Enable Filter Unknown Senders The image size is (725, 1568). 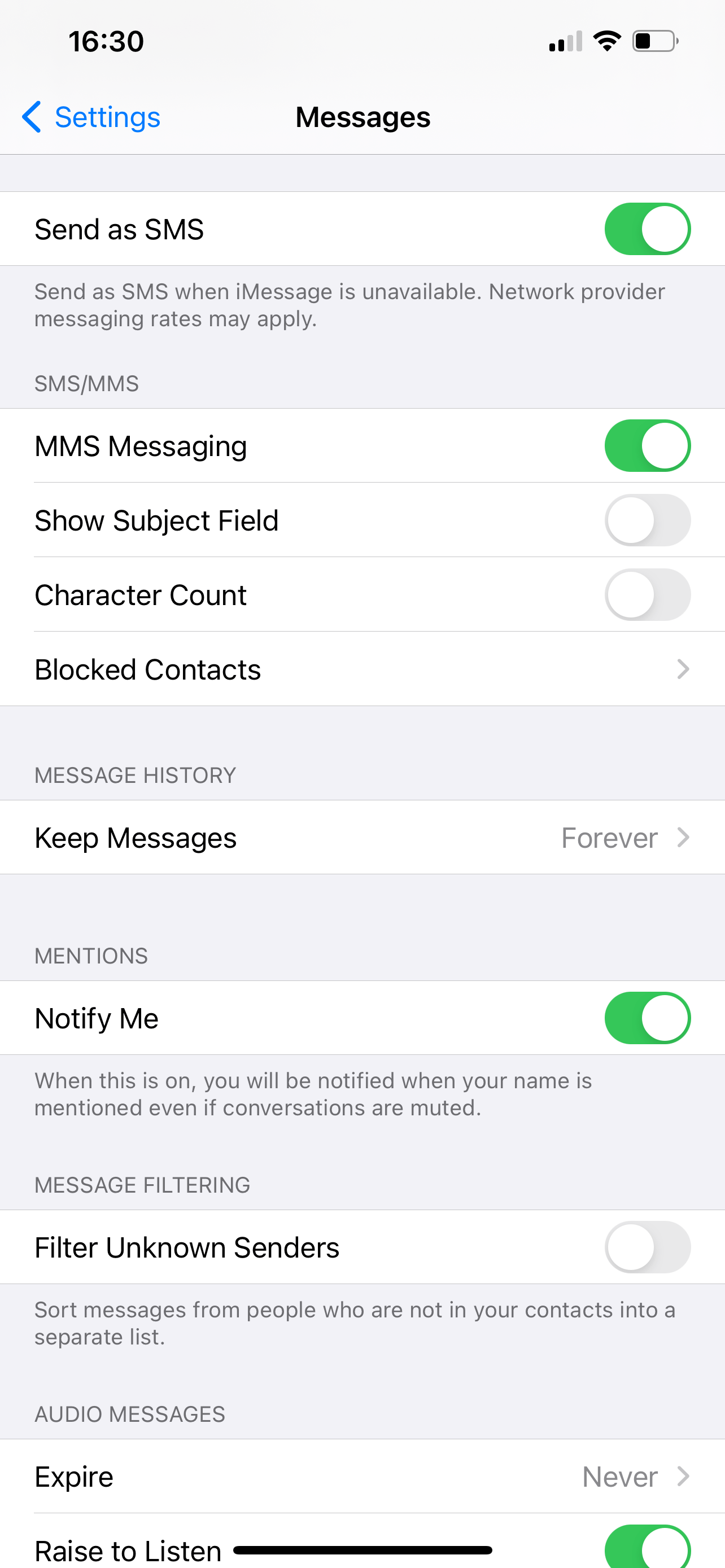647,1247
